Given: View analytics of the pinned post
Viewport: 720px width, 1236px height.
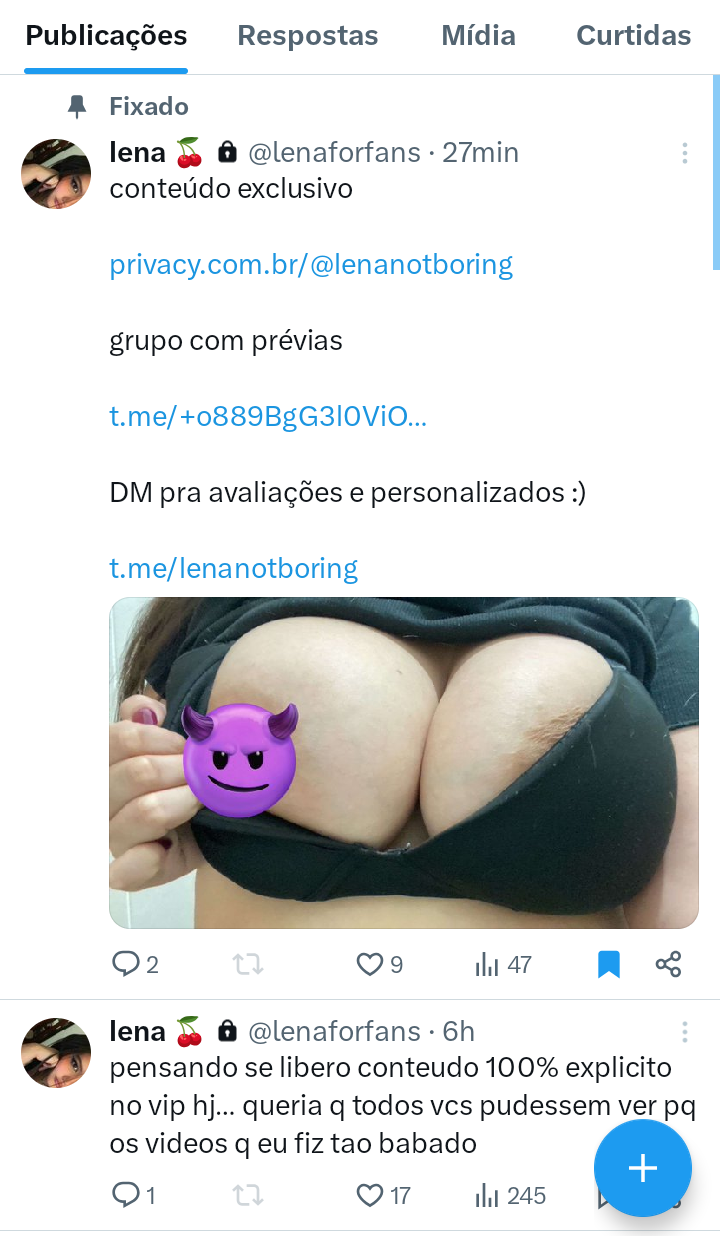Looking at the screenshot, I should [x=488, y=964].
